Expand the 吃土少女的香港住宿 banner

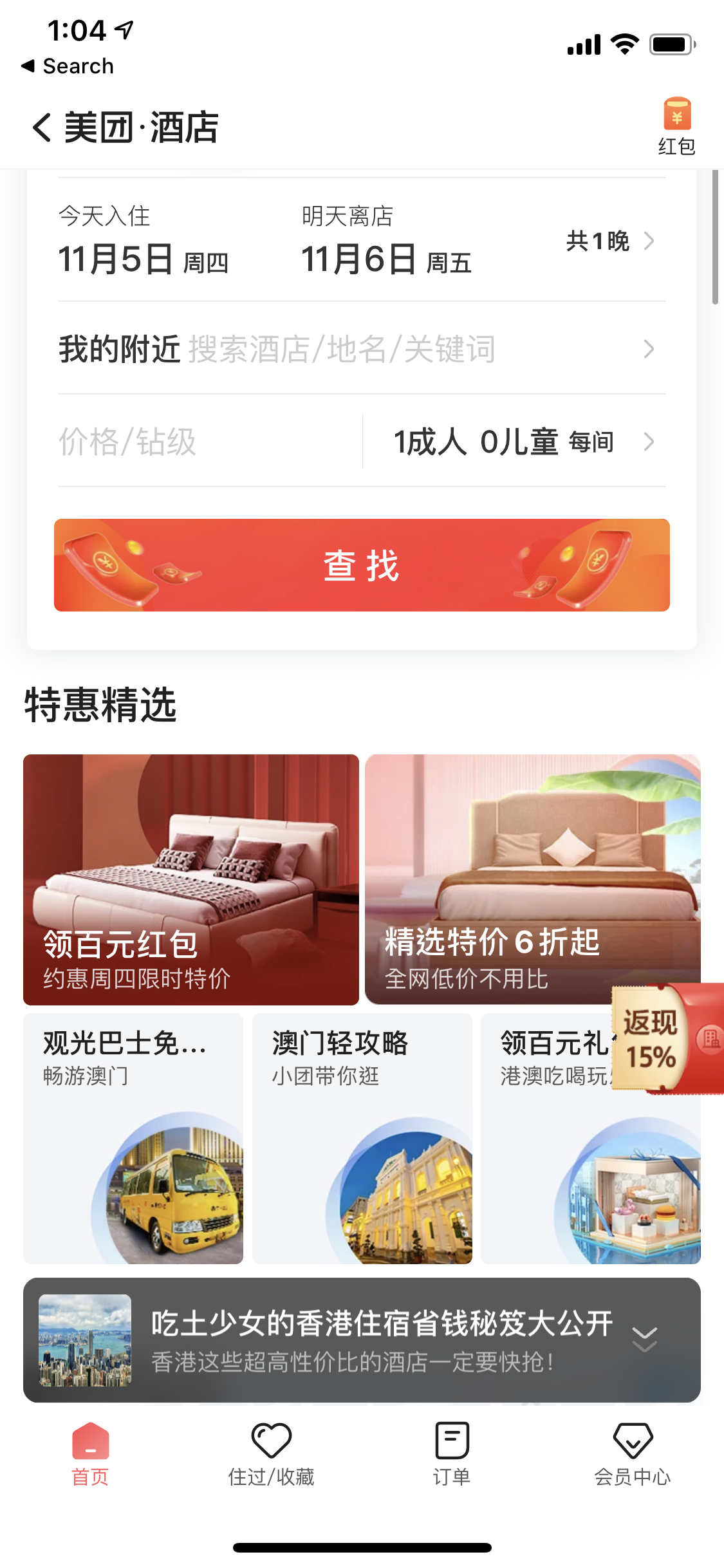[x=644, y=1339]
